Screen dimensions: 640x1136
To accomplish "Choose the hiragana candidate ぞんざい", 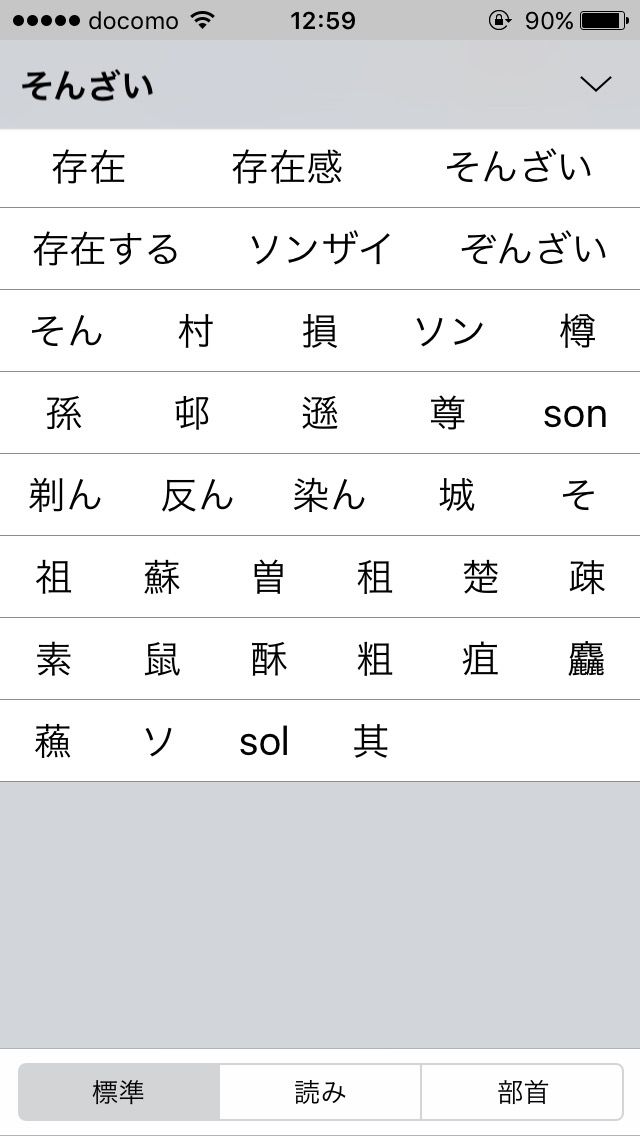I will [x=533, y=250].
